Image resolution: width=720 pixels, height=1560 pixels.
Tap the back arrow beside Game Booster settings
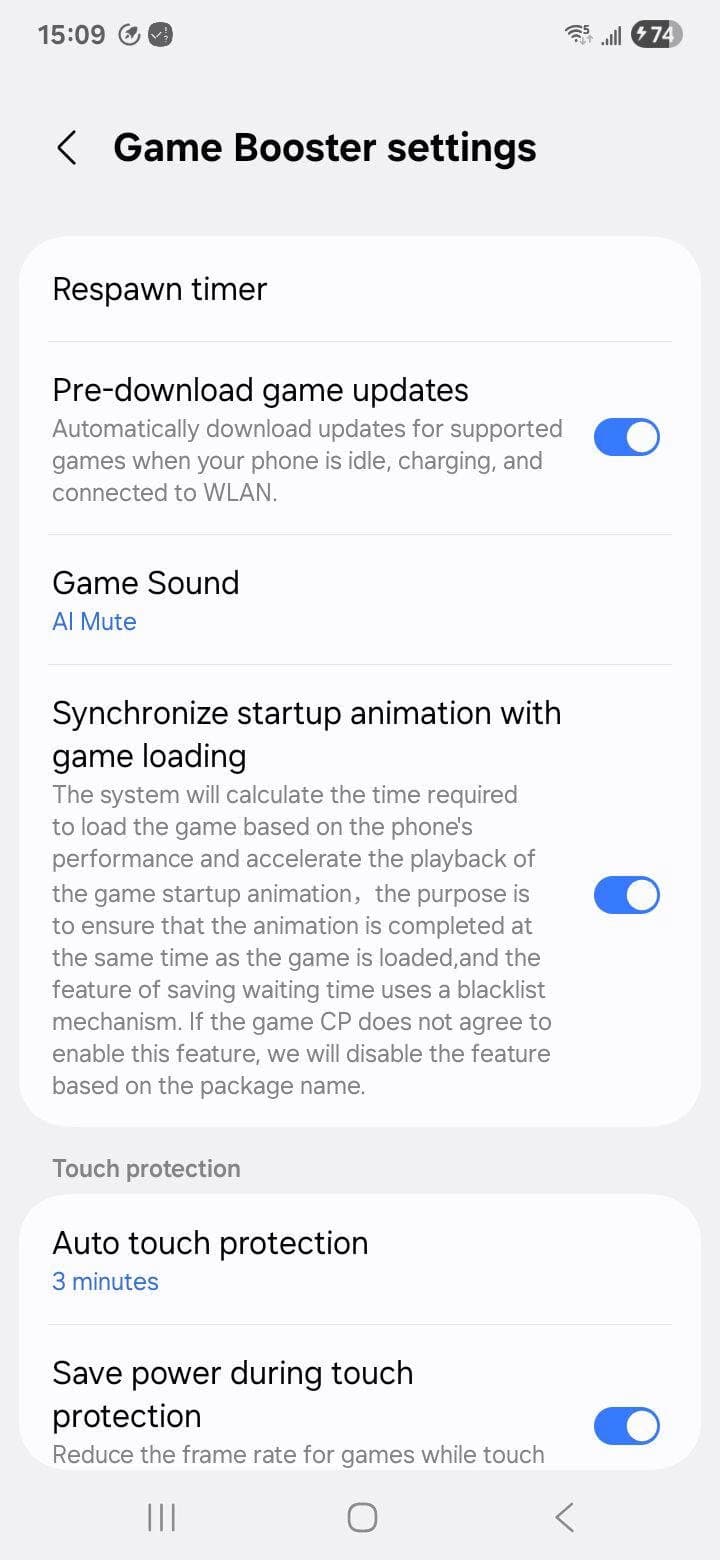(x=66, y=146)
